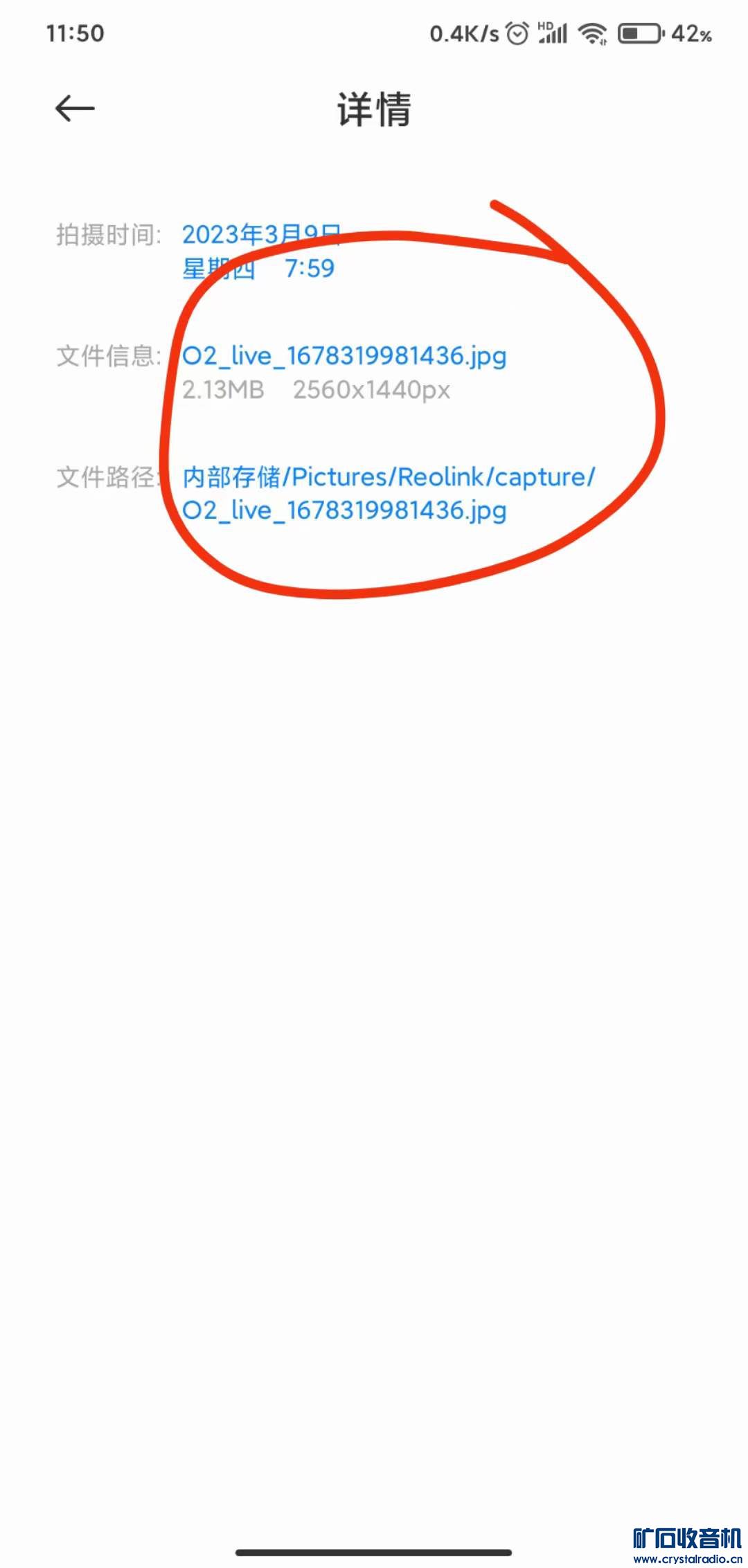Tap the O2_live_1678319981436.jpg name under 文件信息
Image resolution: width=748 pixels, height=1568 pixels.
tap(344, 356)
